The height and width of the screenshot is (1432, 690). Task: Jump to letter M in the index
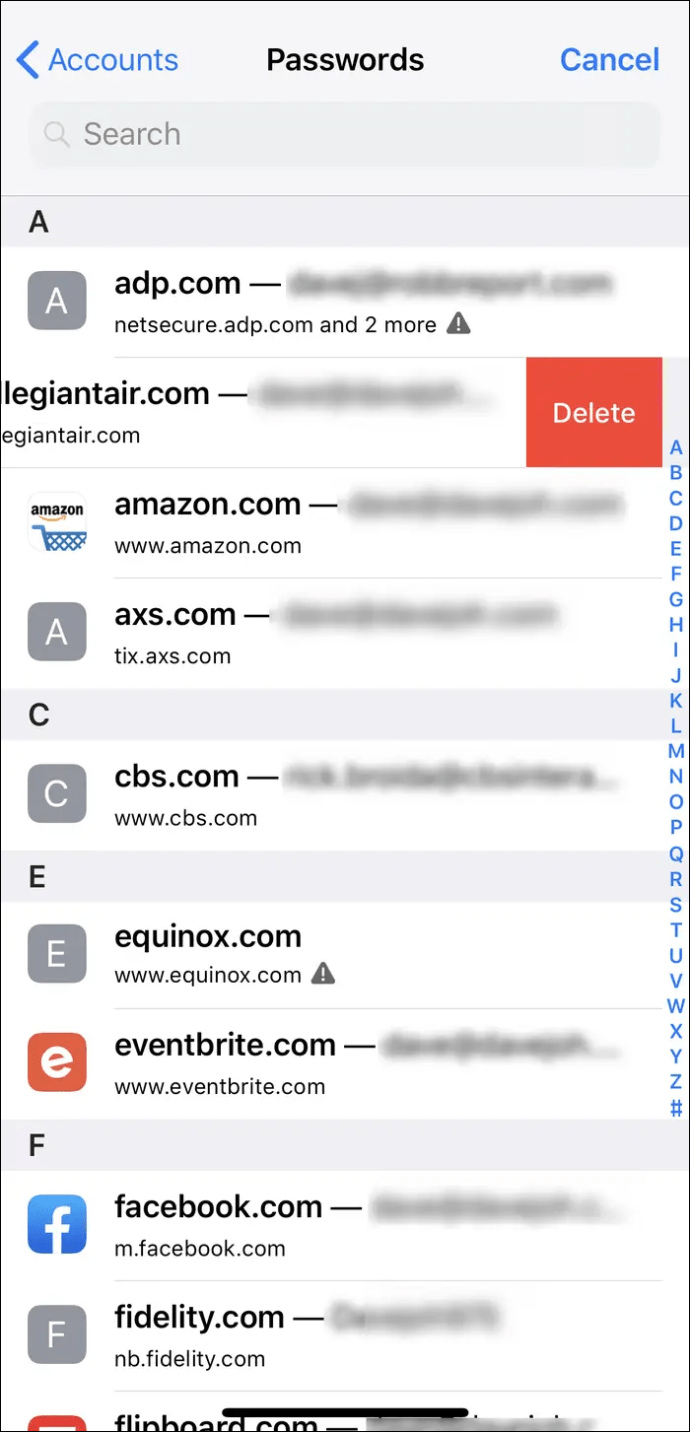(676, 751)
